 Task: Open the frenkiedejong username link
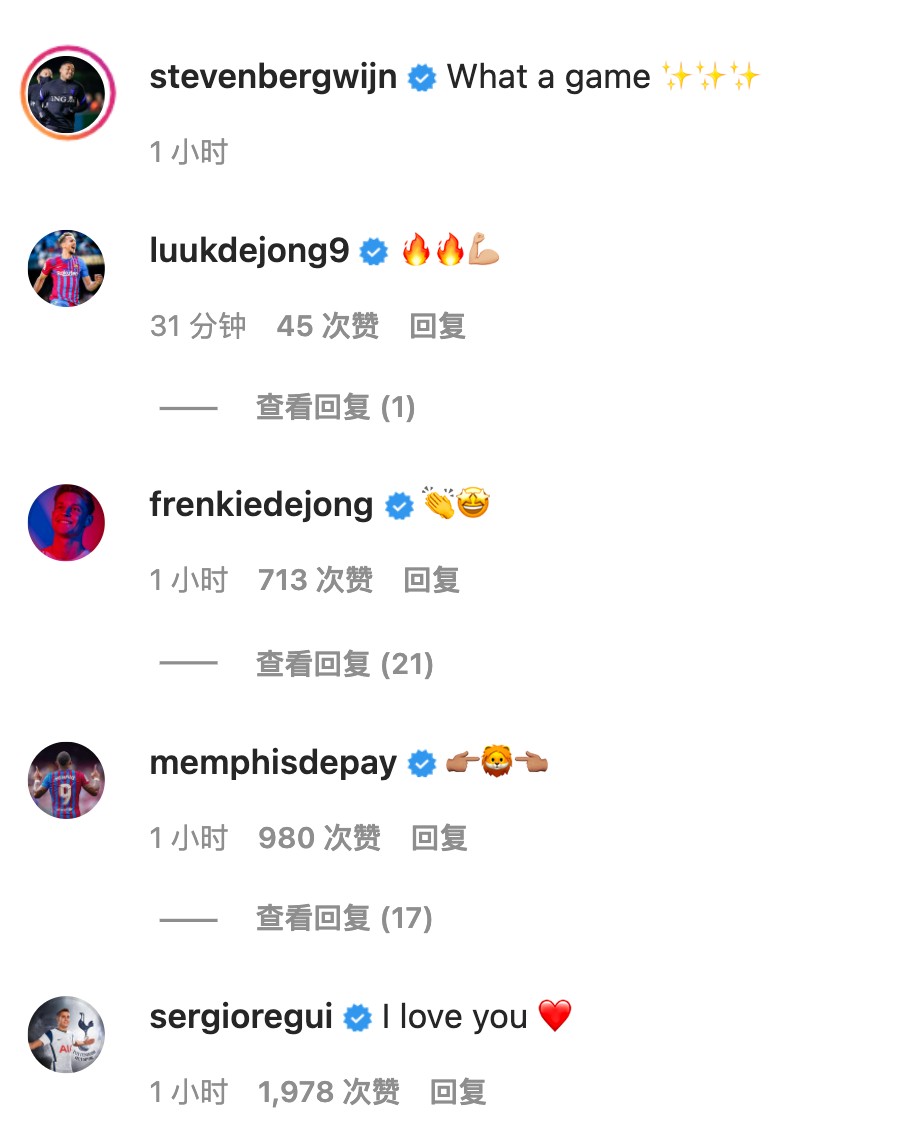[261, 505]
